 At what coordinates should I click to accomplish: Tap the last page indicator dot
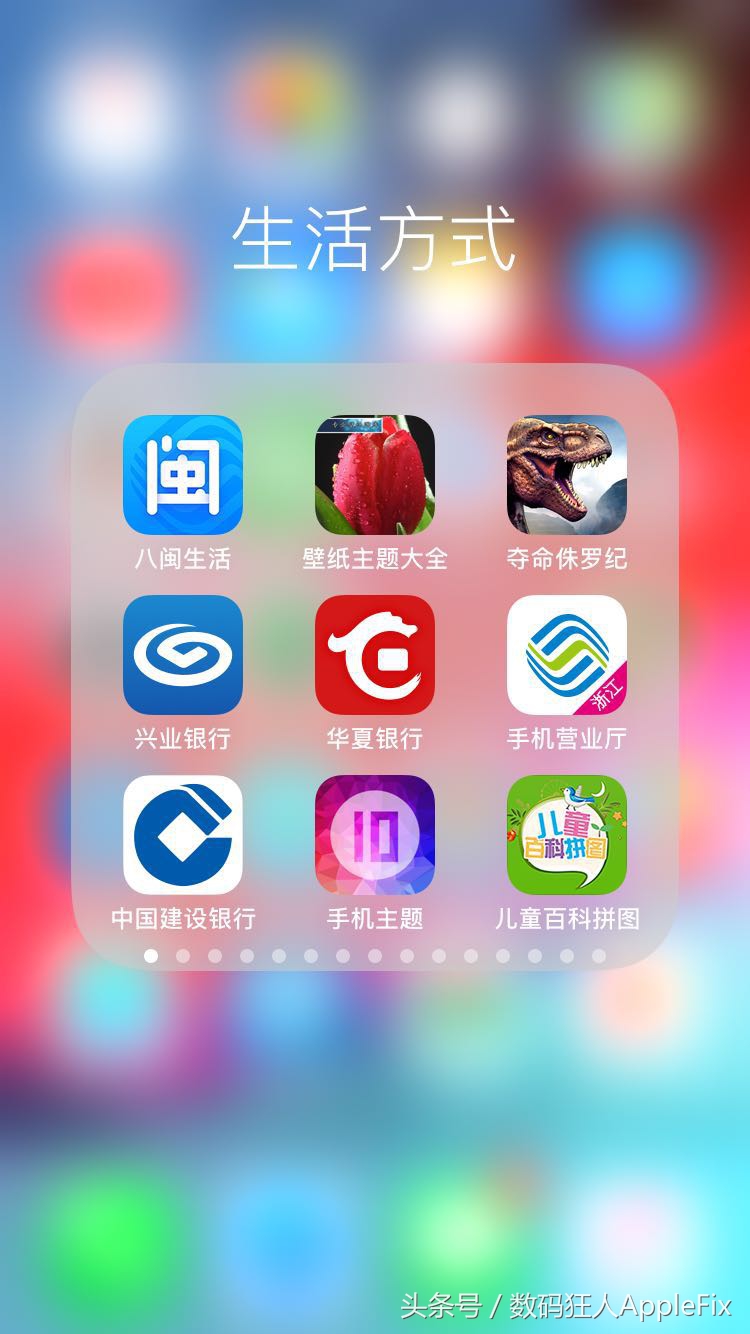[x=597, y=958]
